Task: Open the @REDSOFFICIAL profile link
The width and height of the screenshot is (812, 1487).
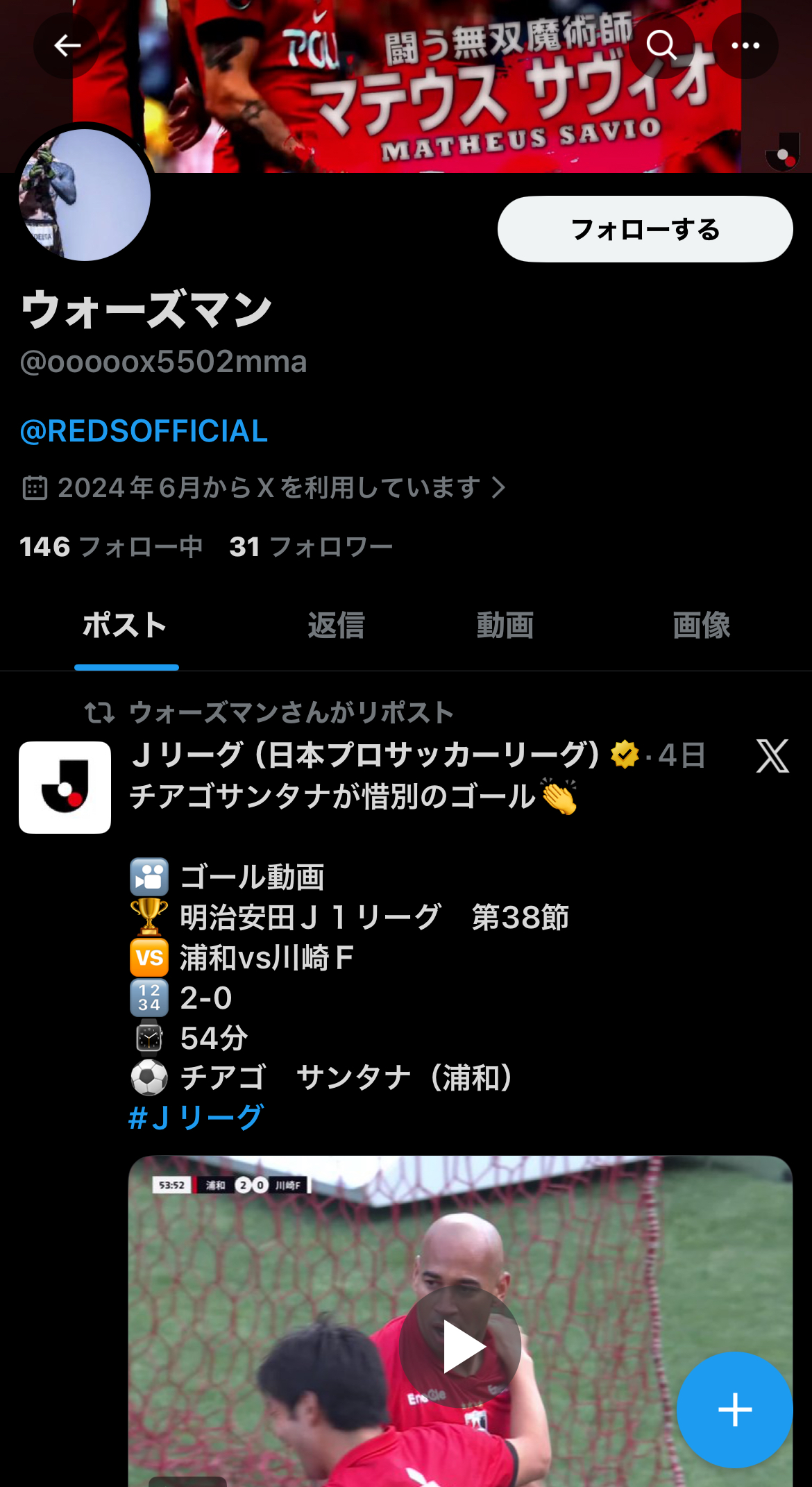Action: point(144,431)
